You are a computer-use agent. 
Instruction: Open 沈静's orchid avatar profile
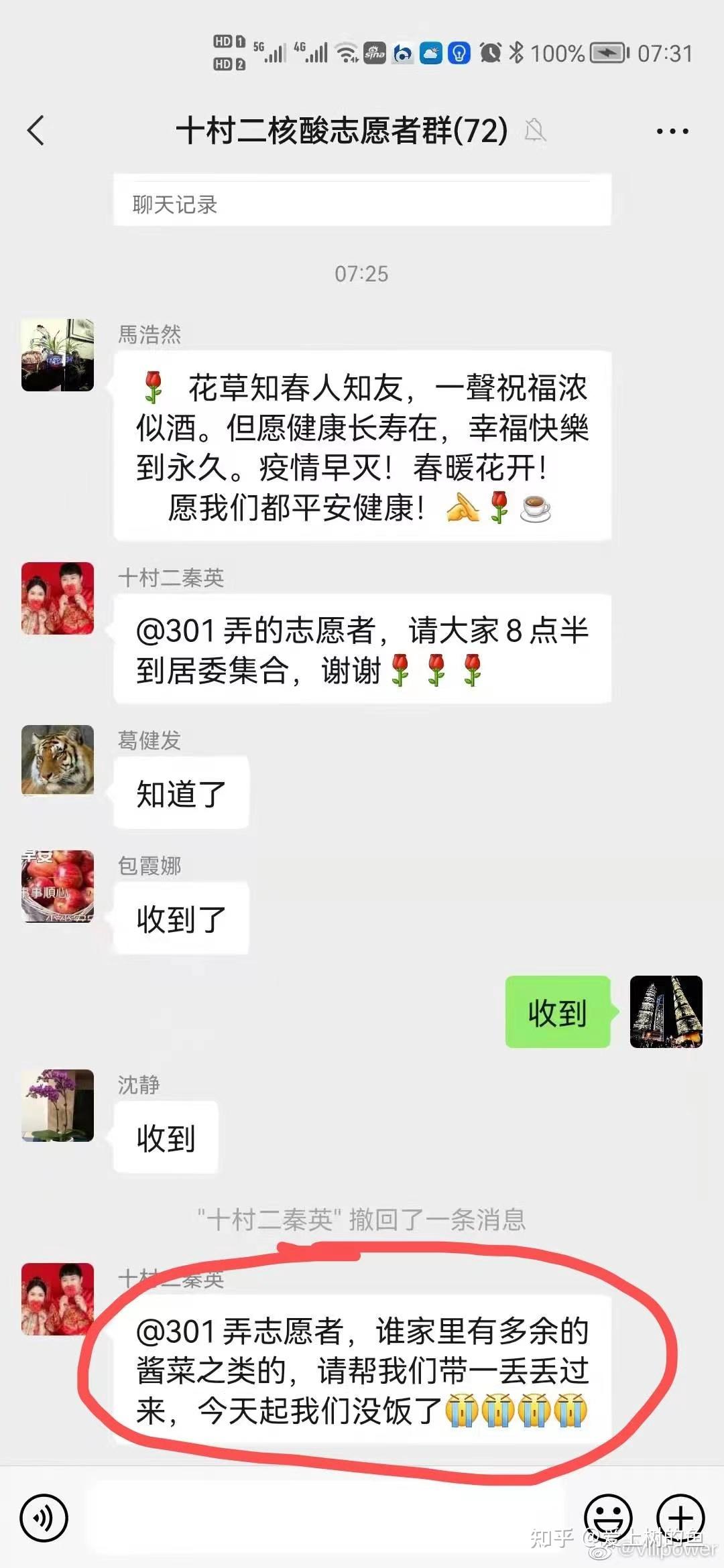tap(58, 1106)
